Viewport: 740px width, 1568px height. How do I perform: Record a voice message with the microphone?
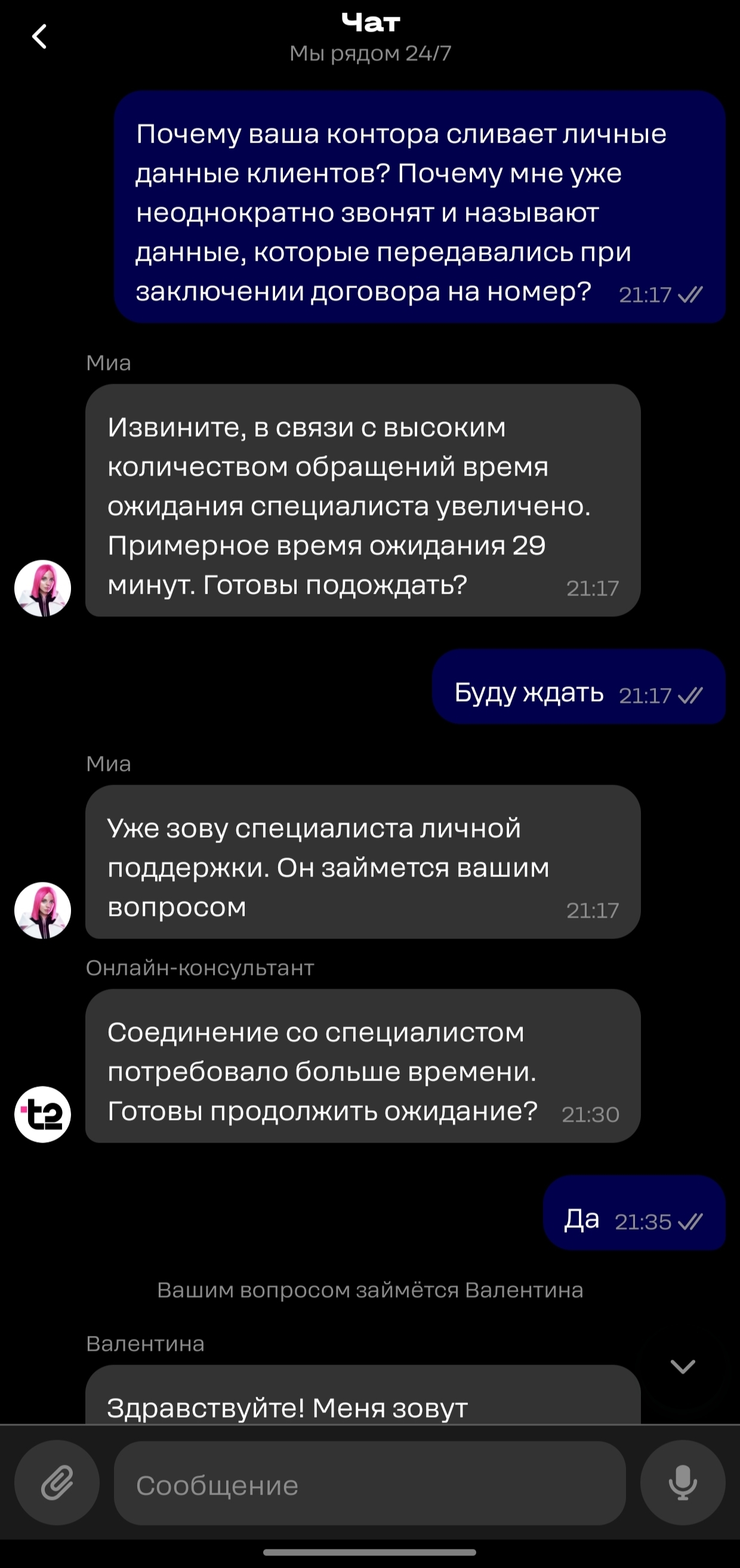683,1482
